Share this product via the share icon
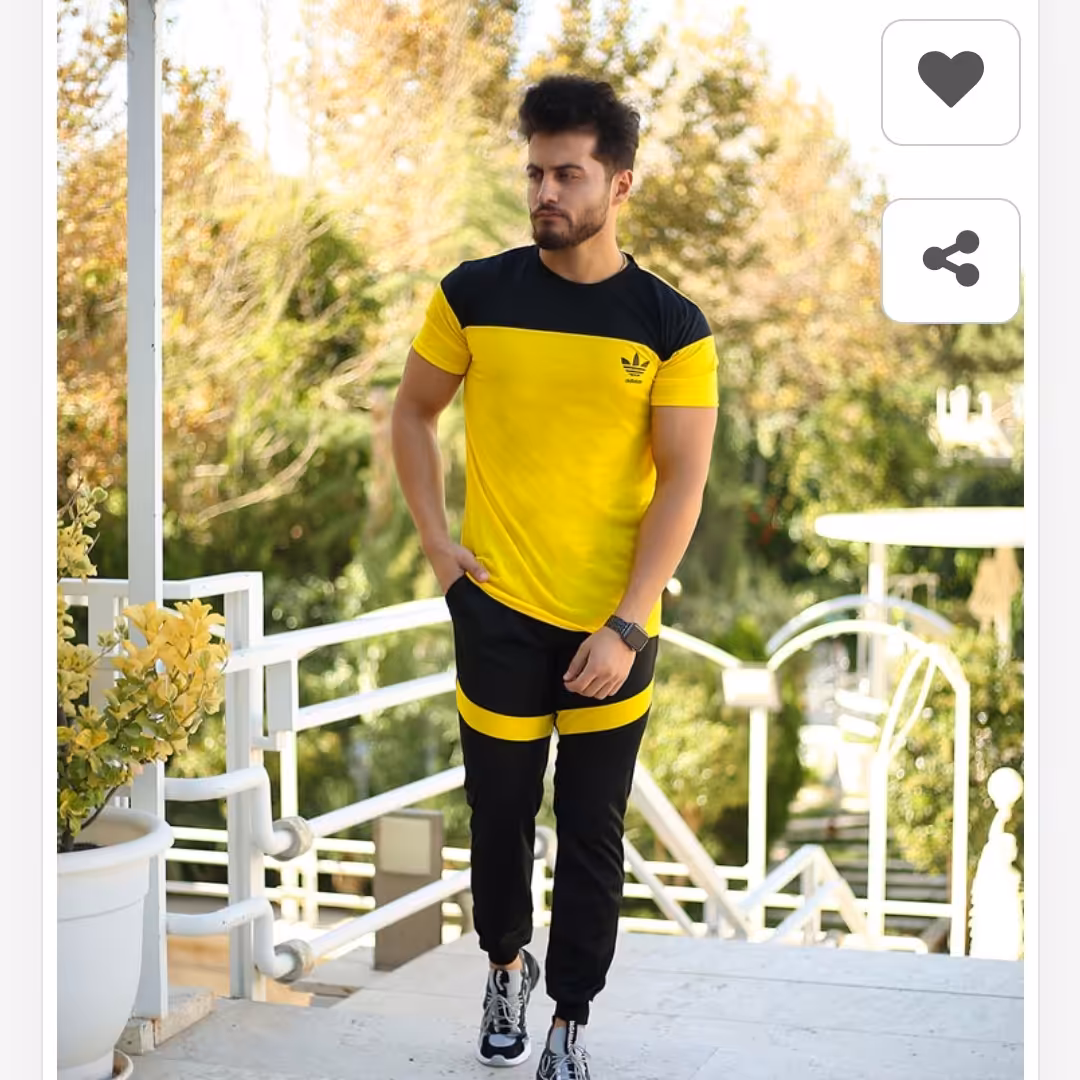1080x1080 pixels. [950, 260]
